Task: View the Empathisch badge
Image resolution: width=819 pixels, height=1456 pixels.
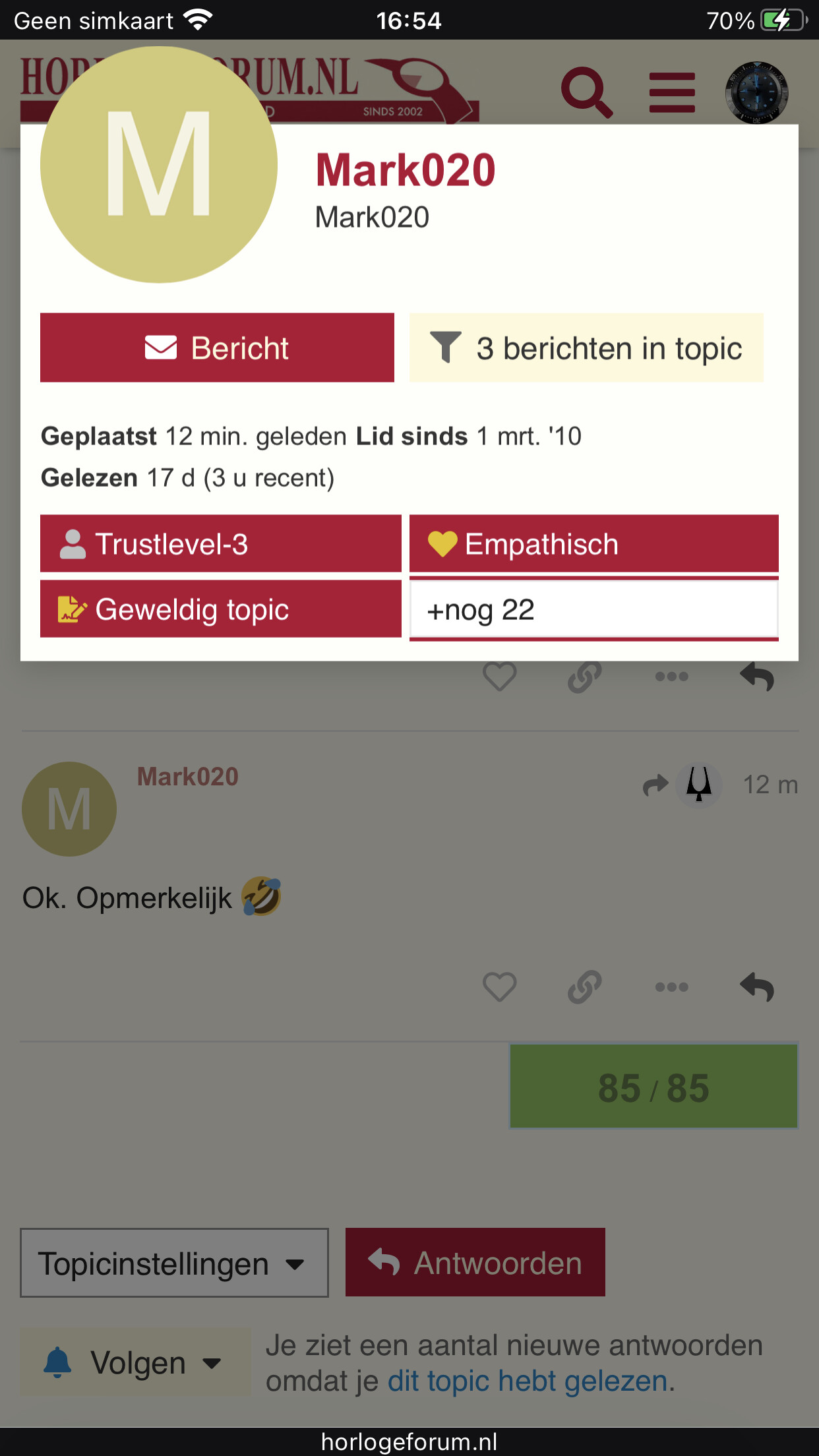Action: click(593, 544)
